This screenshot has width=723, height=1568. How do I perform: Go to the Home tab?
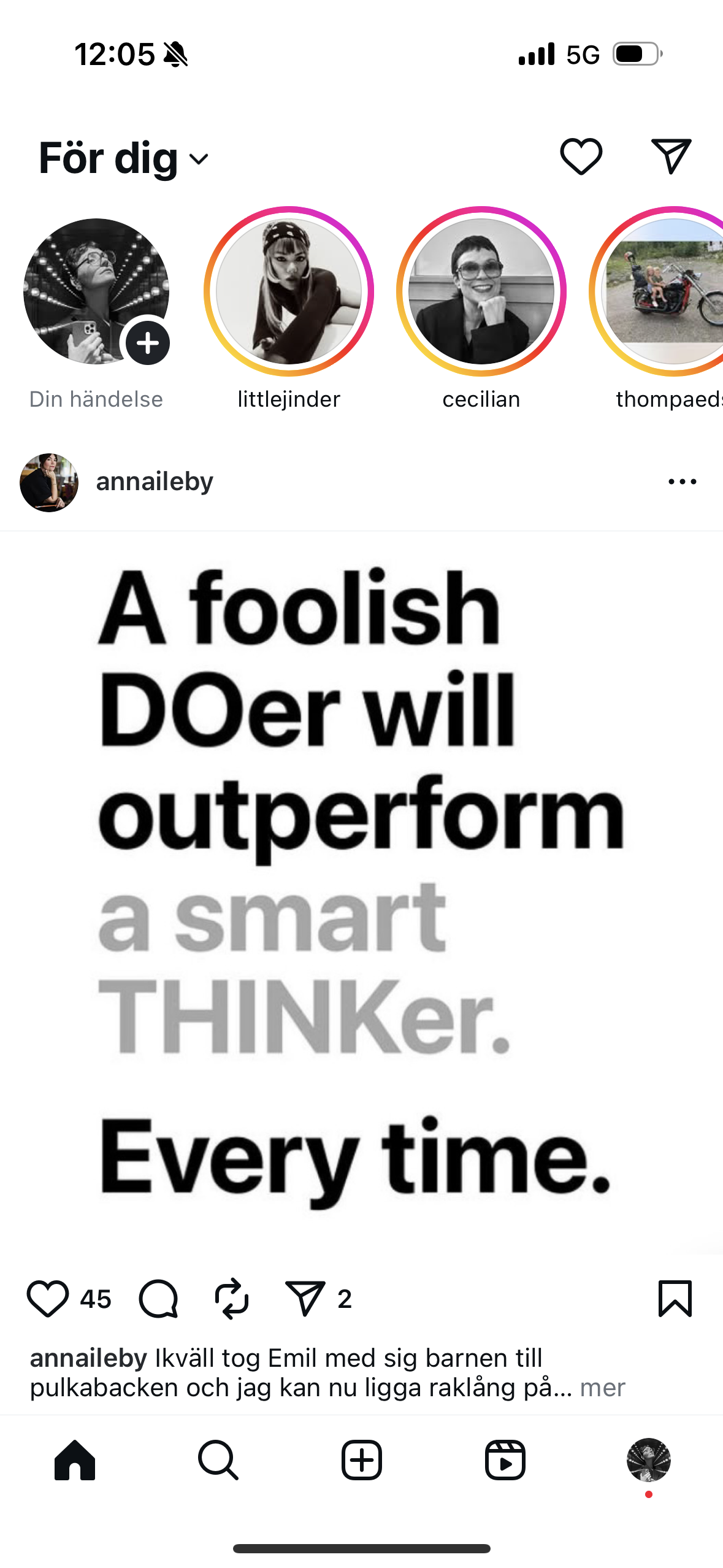[75, 1460]
